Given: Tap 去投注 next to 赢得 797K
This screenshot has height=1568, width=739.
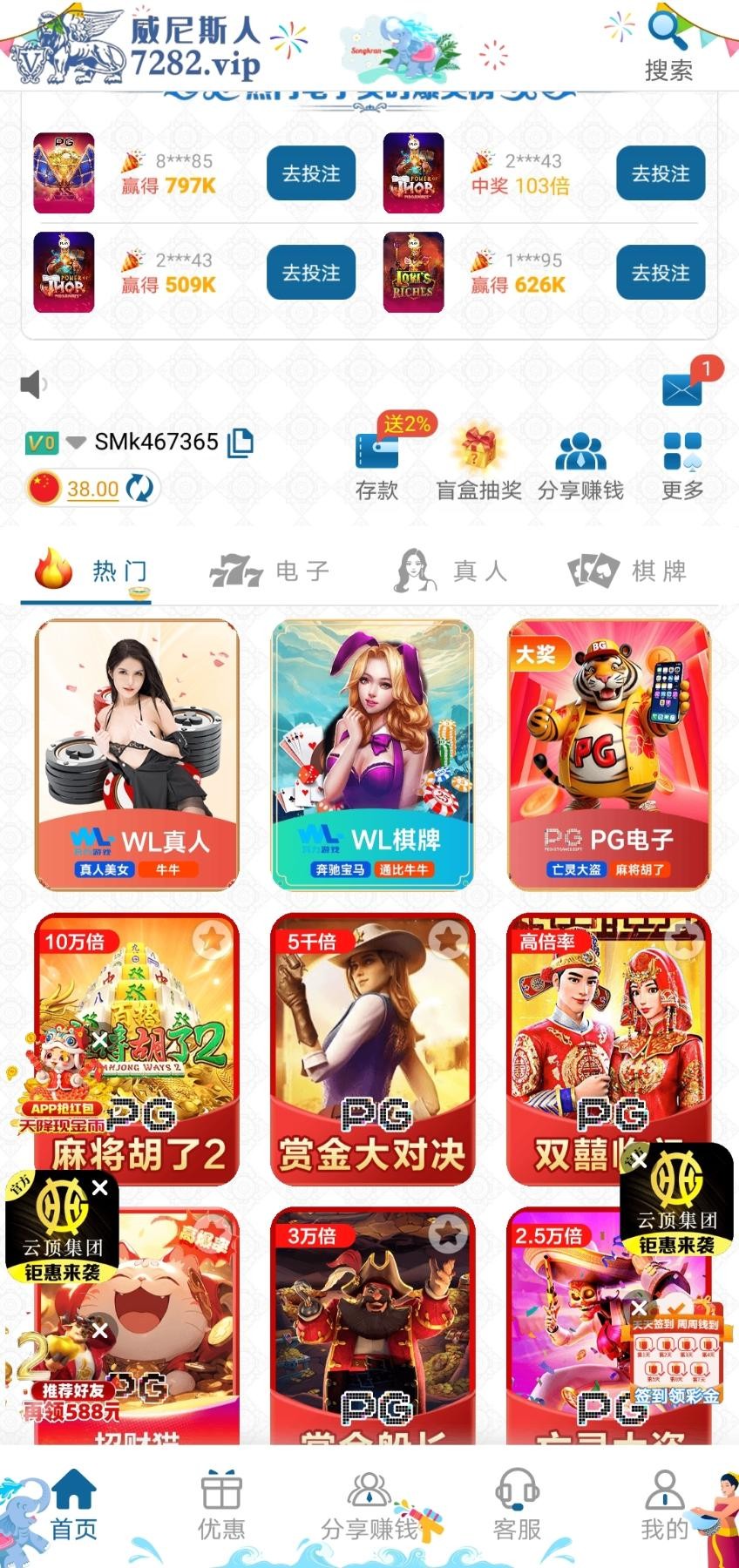Looking at the screenshot, I should pos(310,173).
